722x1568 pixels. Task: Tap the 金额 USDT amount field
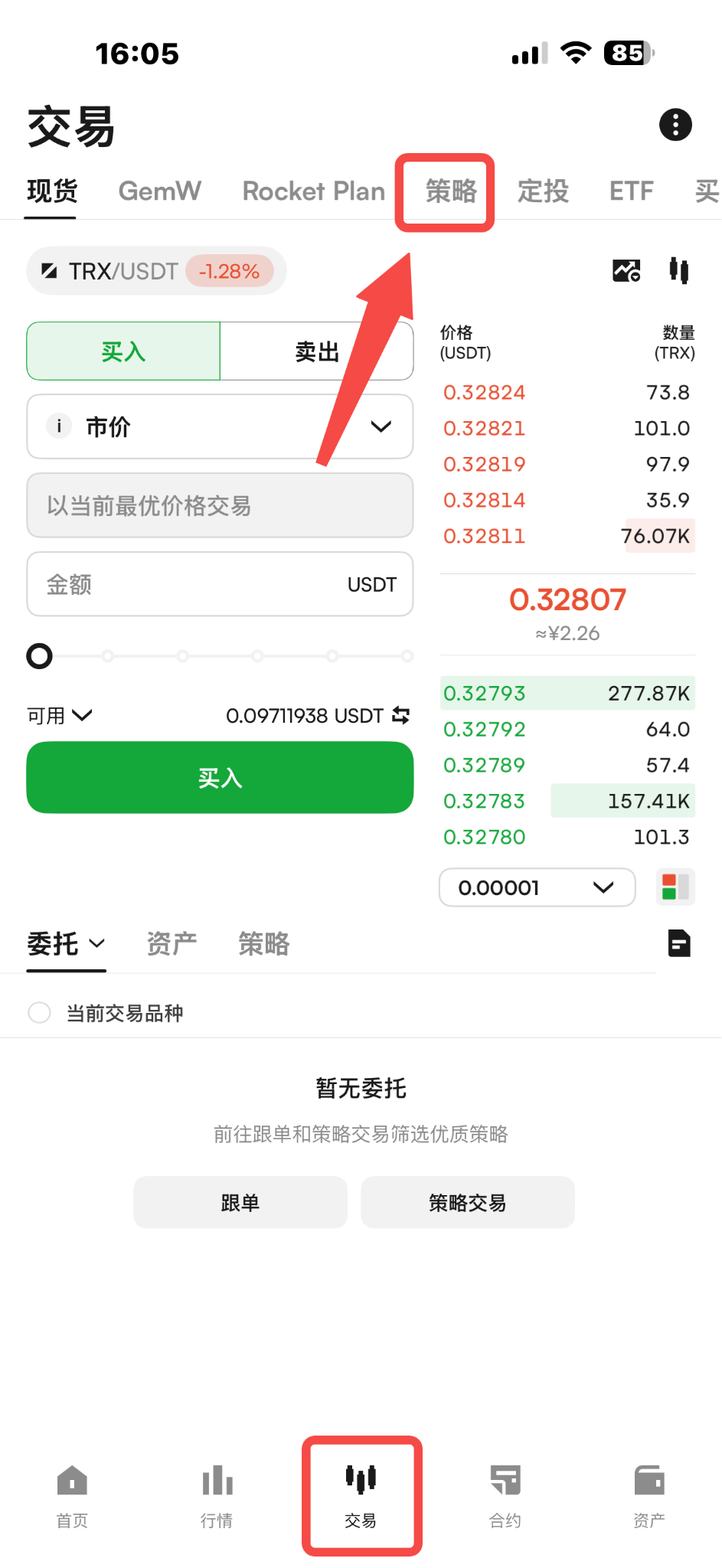[220, 584]
